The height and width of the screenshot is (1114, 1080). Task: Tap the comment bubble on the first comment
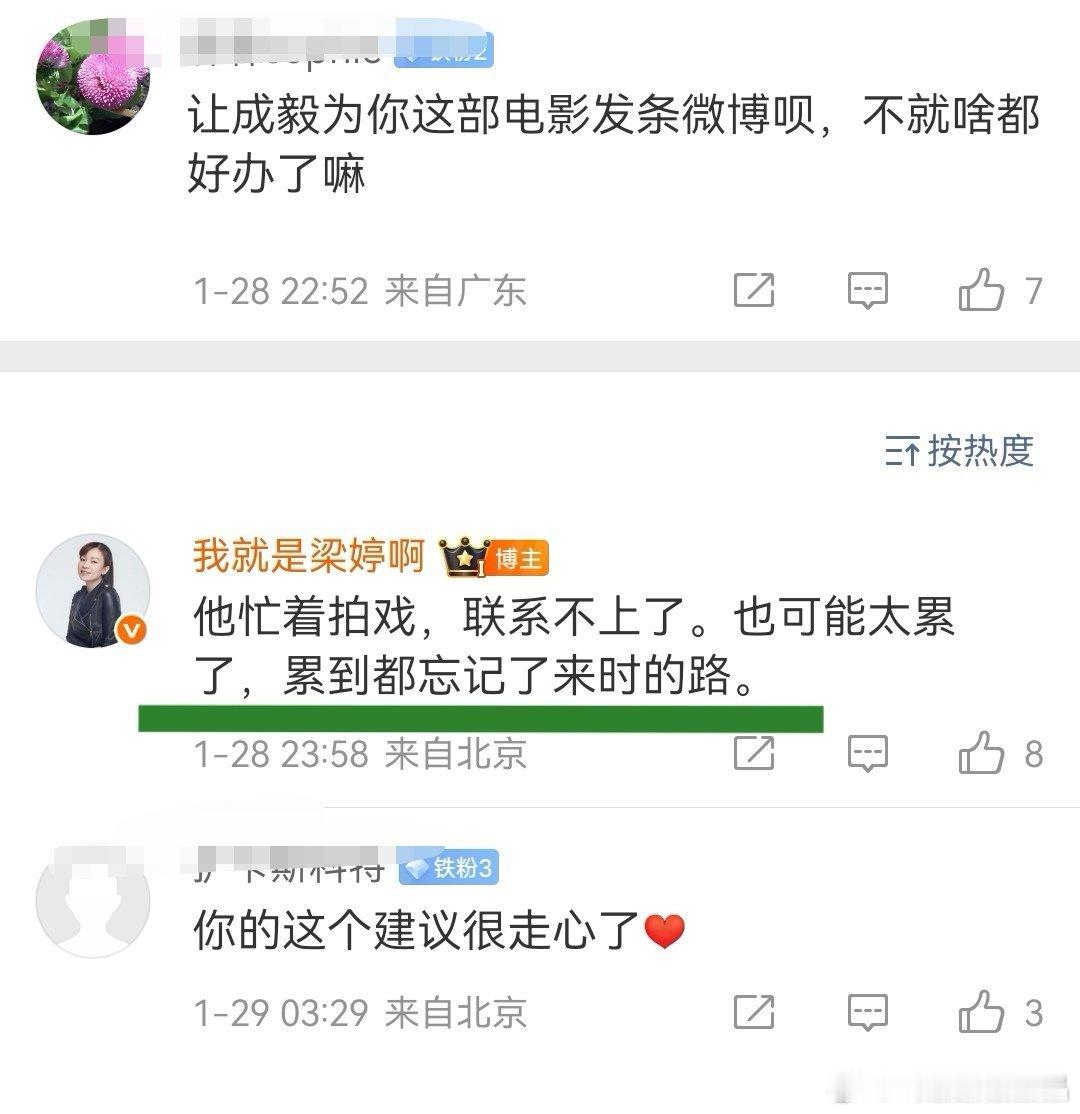tap(868, 289)
